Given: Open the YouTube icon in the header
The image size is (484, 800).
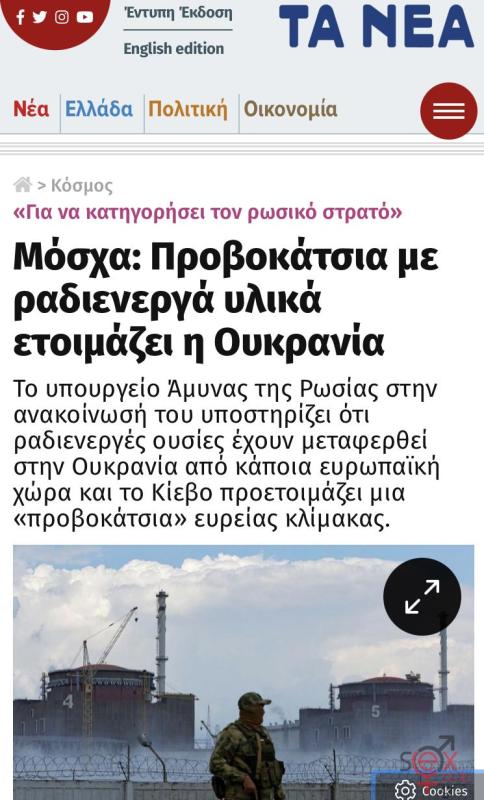Looking at the screenshot, I should (x=85, y=17).
